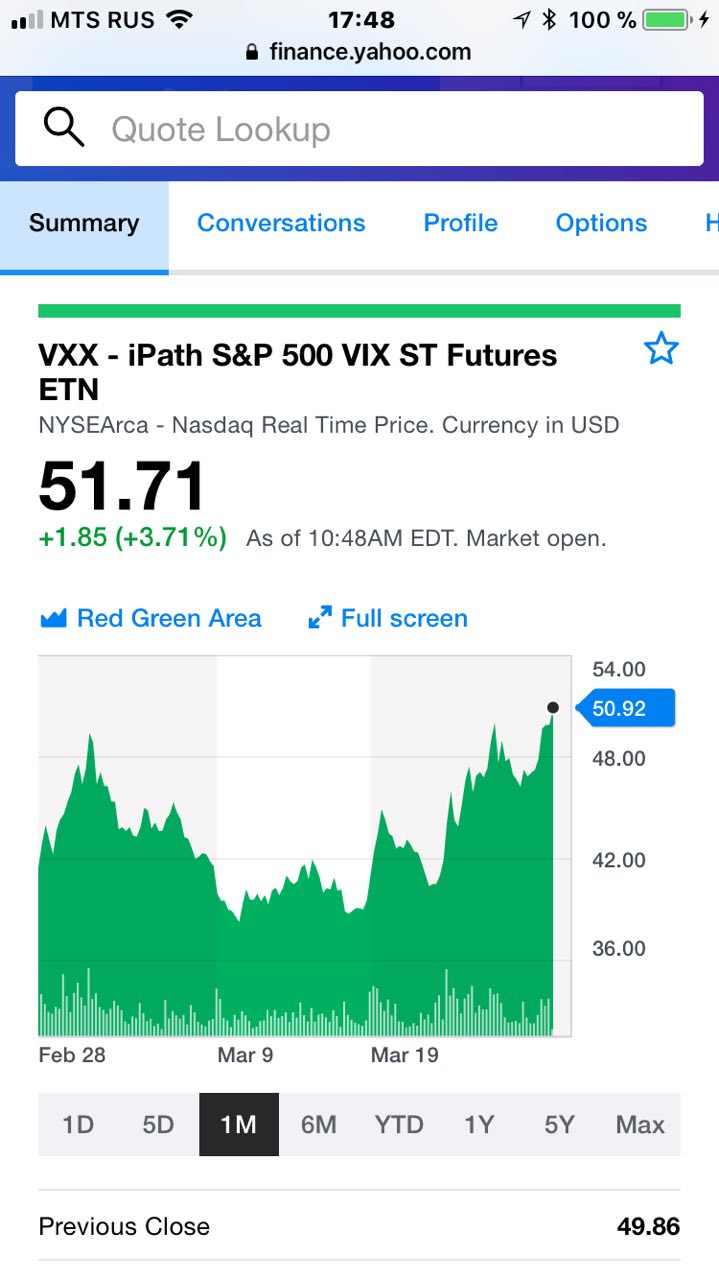This screenshot has width=719, height=1280.
Task: Tap the finance.yahoo.com address bar
Action: click(x=359, y=52)
